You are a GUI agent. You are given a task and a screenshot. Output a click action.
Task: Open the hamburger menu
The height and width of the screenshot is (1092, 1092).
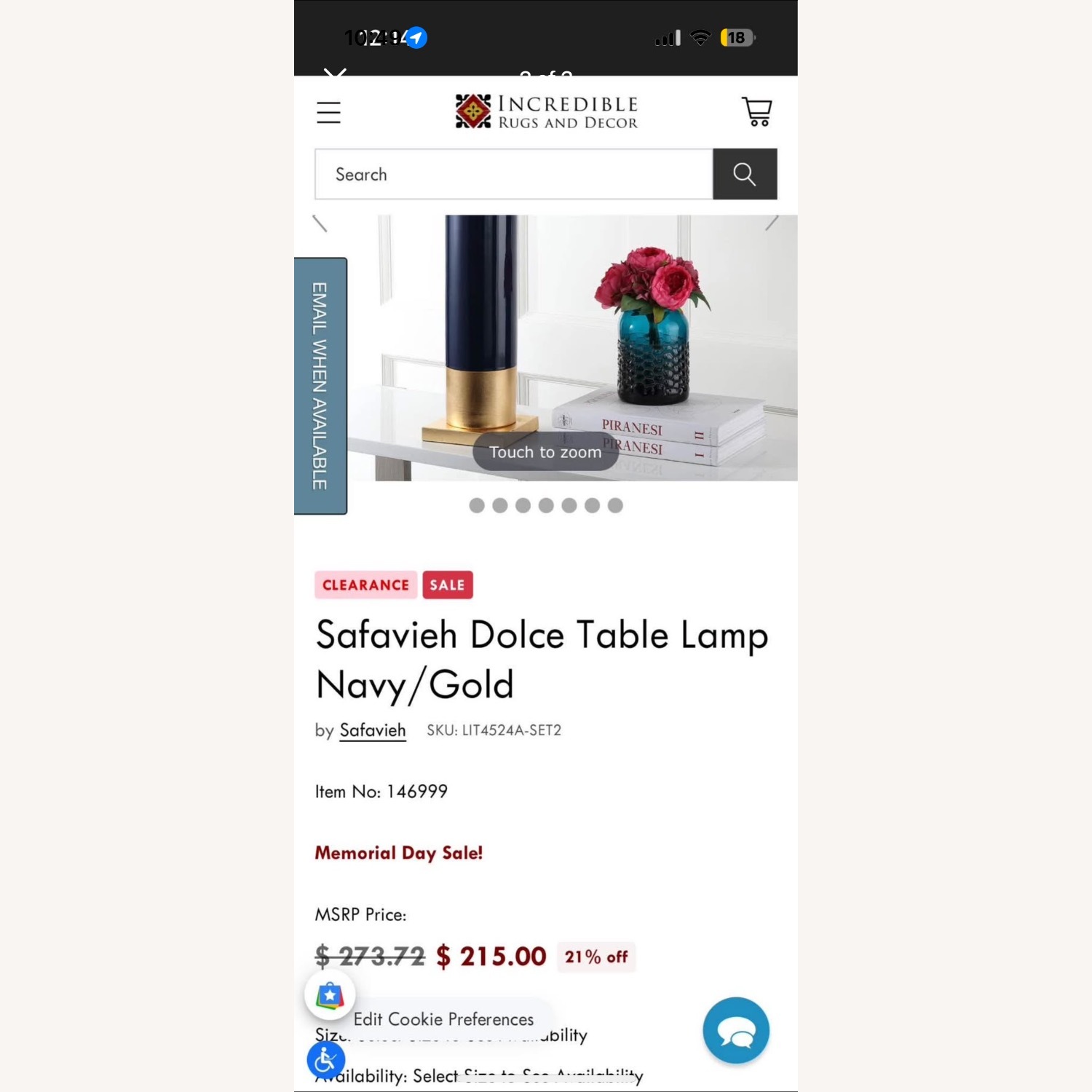point(328,112)
